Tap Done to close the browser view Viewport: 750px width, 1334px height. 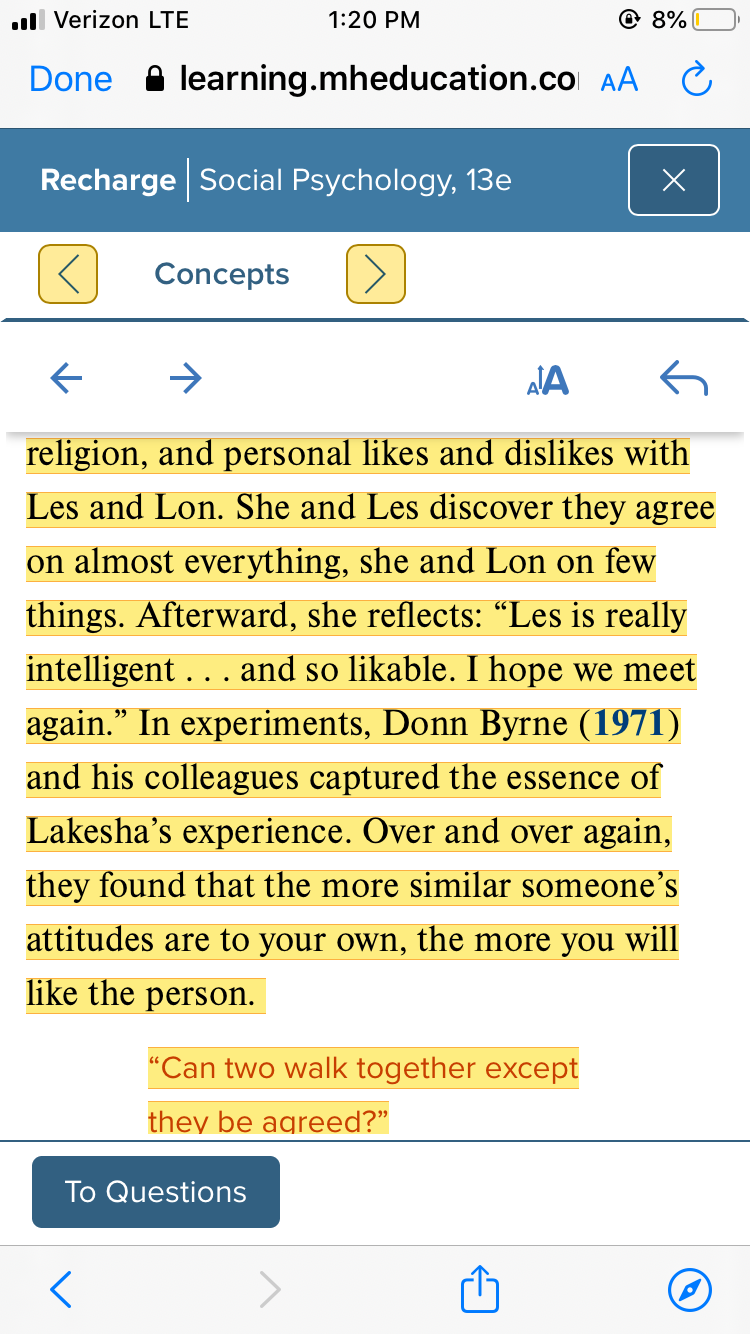pyautogui.click(x=71, y=79)
